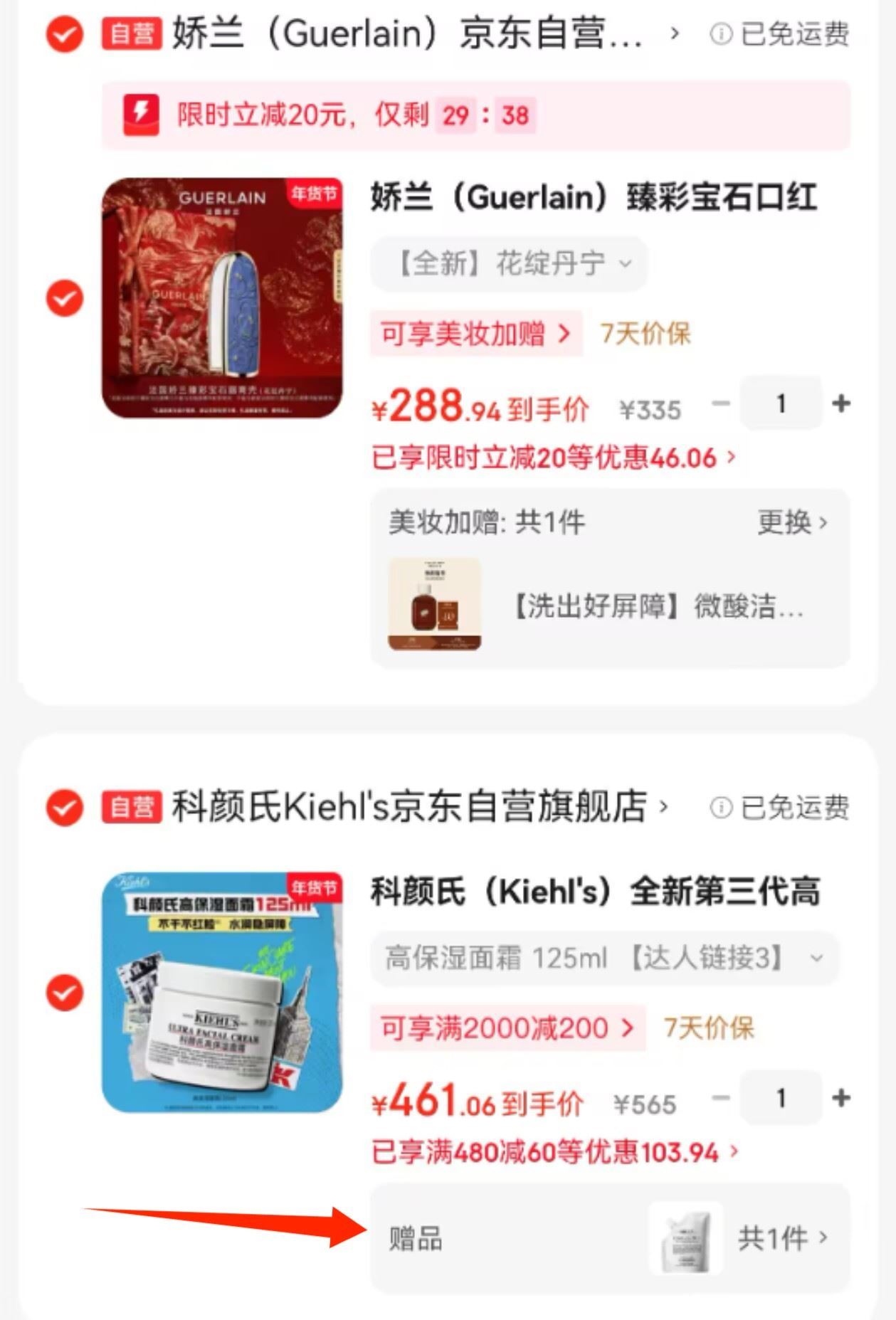The width and height of the screenshot is (896, 1320).
Task: Open the 赠品 共1件 gift row
Action: [x=609, y=1239]
